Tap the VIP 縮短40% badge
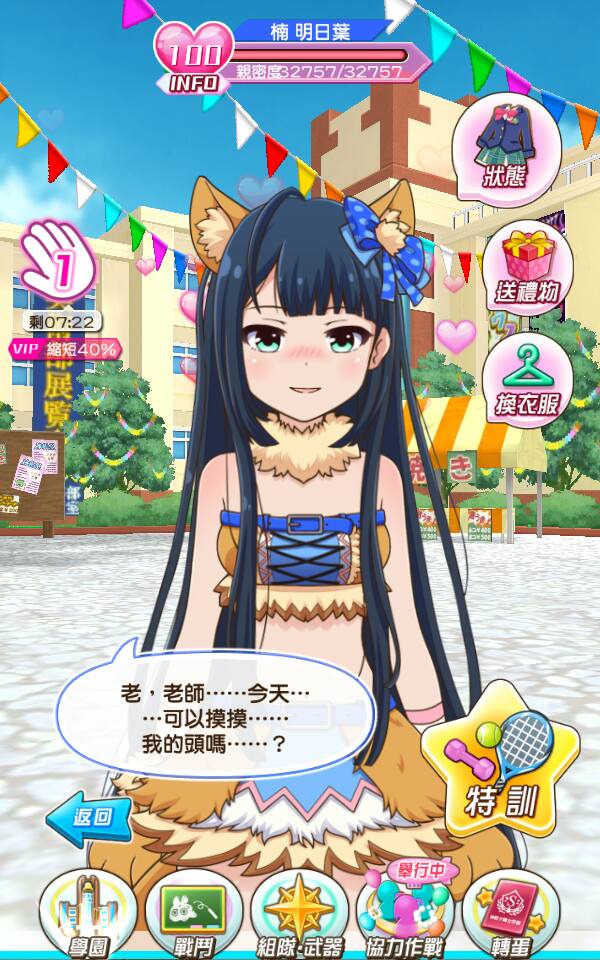600x960 pixels. pyautogui.click(x=66, y=349)
